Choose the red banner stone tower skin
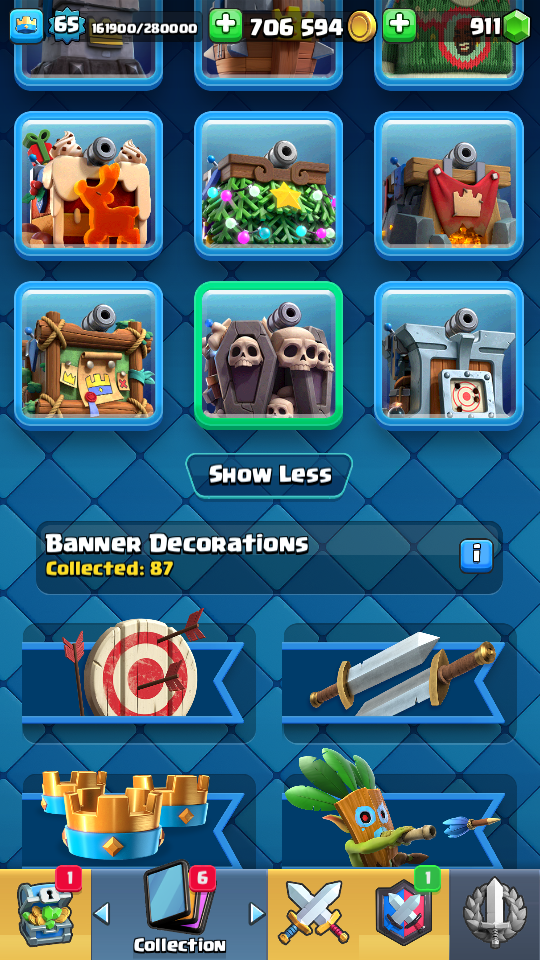The width and height of the screenshot is (540, 960). point(449,186)
